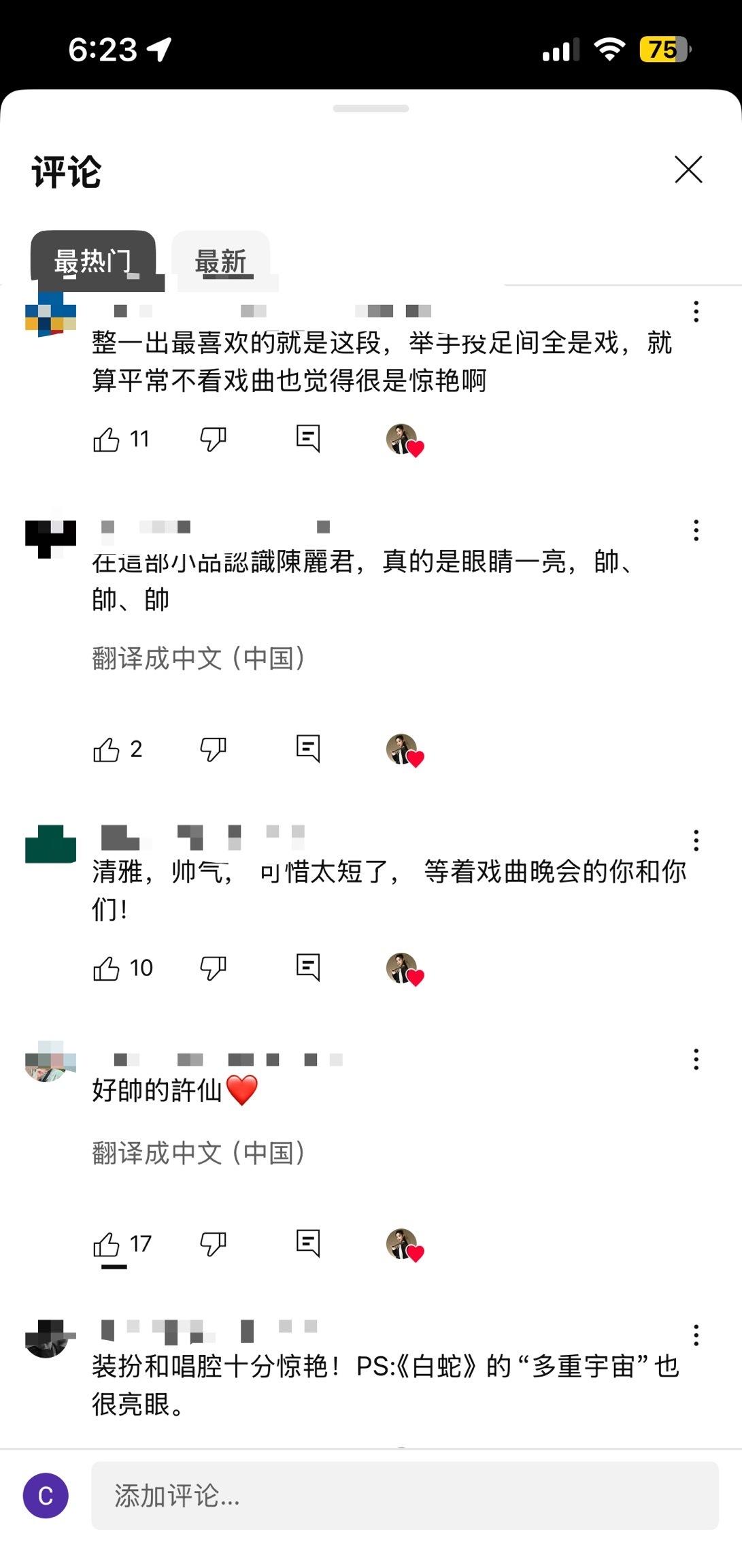Dislike the comment about 陳麗君
The width and height of the screenshot is (742, 1568).
click(213, 749)
